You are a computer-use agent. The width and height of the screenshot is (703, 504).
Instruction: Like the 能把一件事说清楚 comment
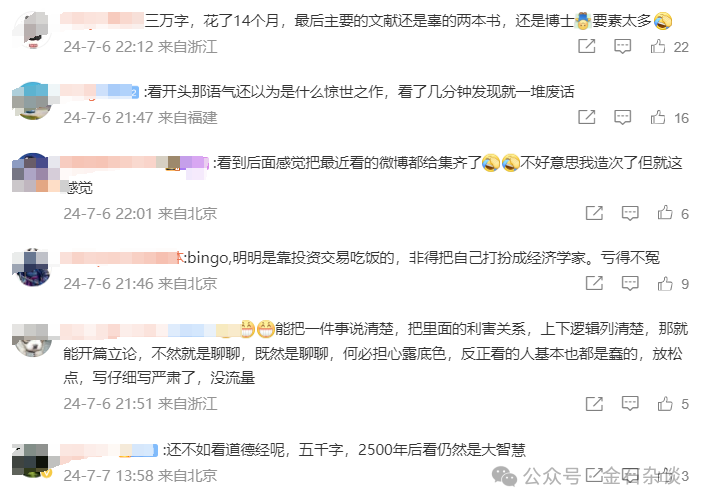point(665,404)
